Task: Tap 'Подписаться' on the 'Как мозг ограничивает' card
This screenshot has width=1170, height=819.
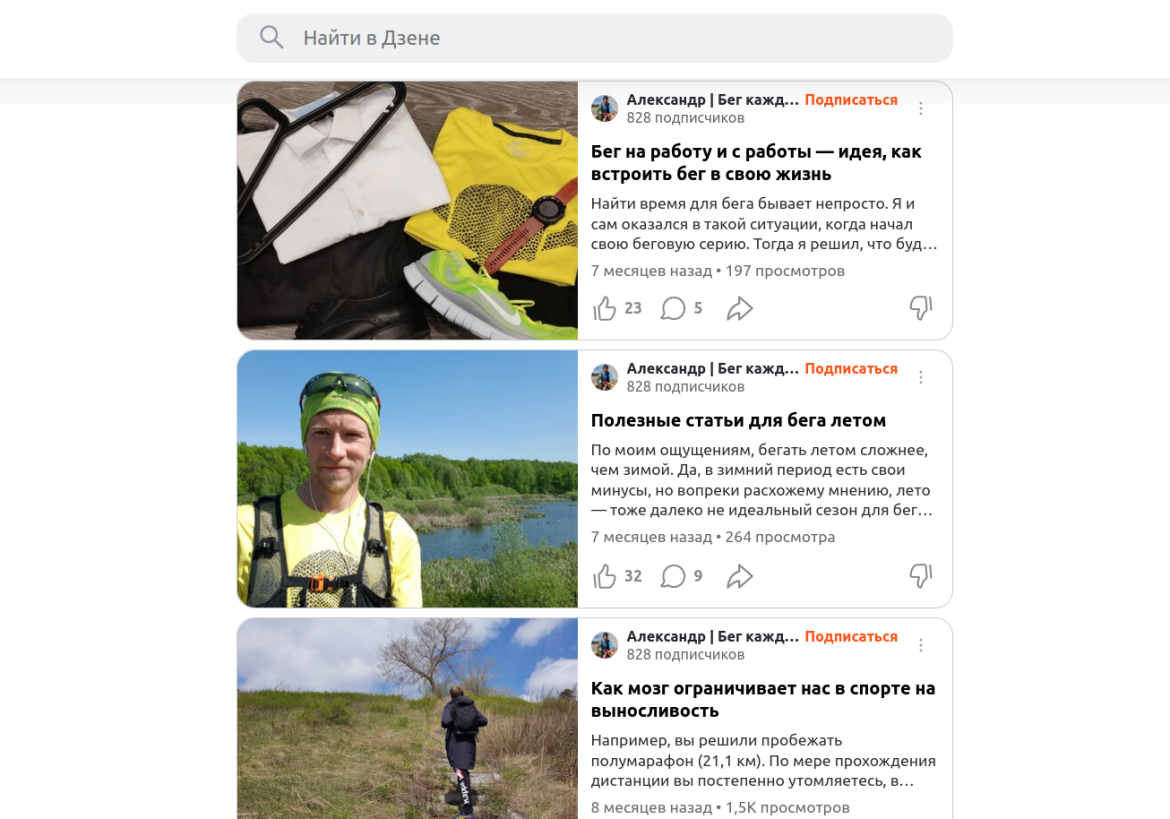Action: [851, 637]
